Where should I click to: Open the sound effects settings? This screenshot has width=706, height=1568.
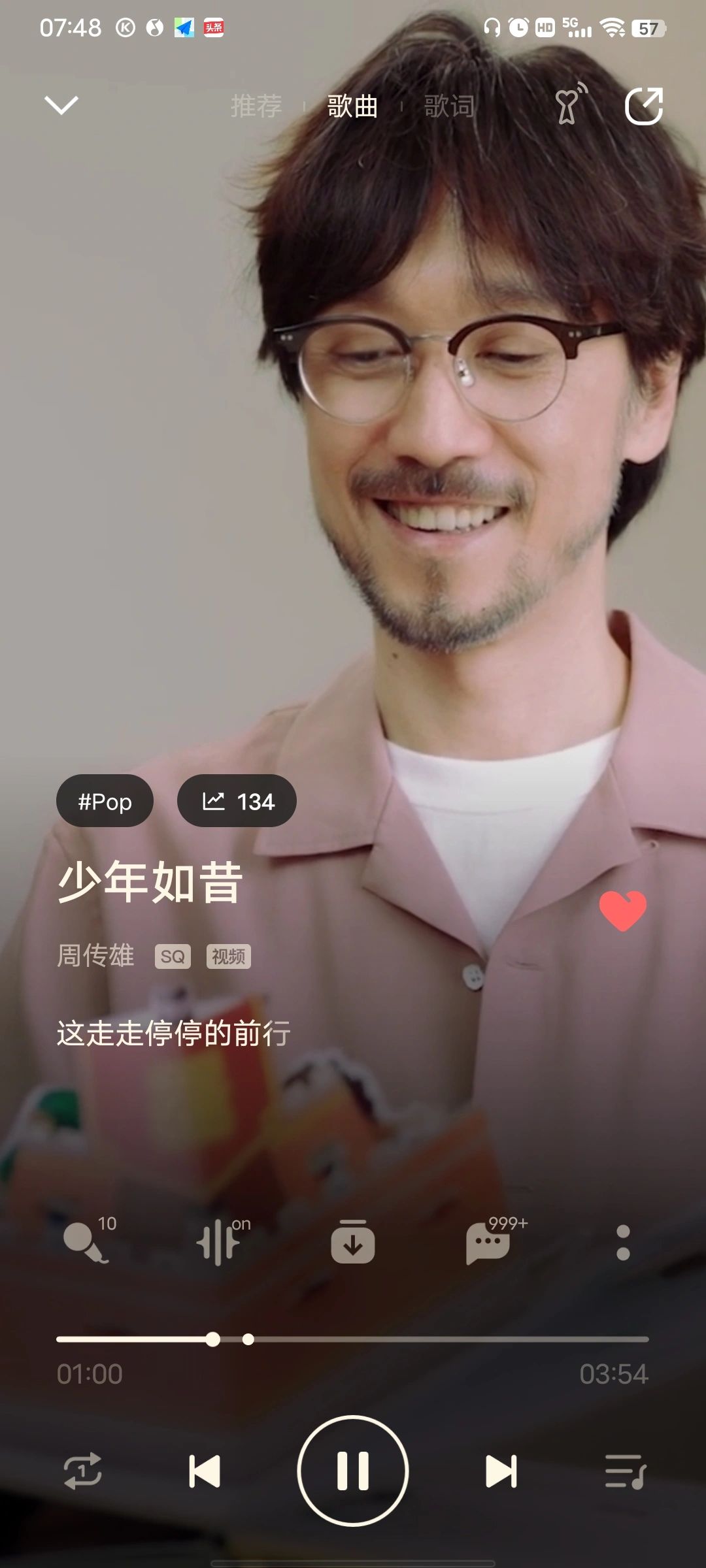[220, 1241]
